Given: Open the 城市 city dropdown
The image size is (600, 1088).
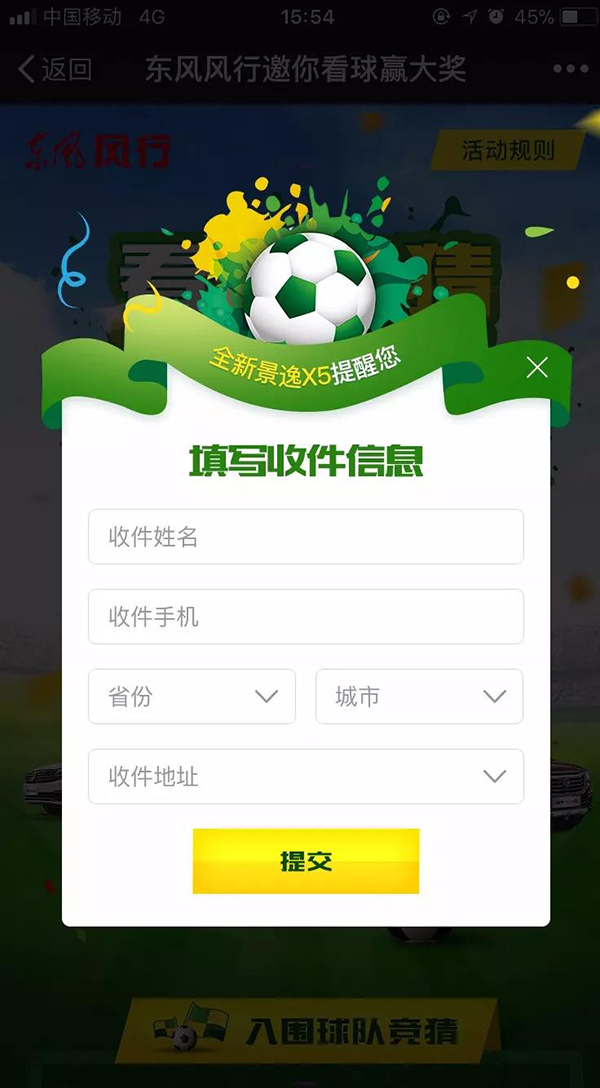Looking at the screenshot, I should click(x=419, y=697).
